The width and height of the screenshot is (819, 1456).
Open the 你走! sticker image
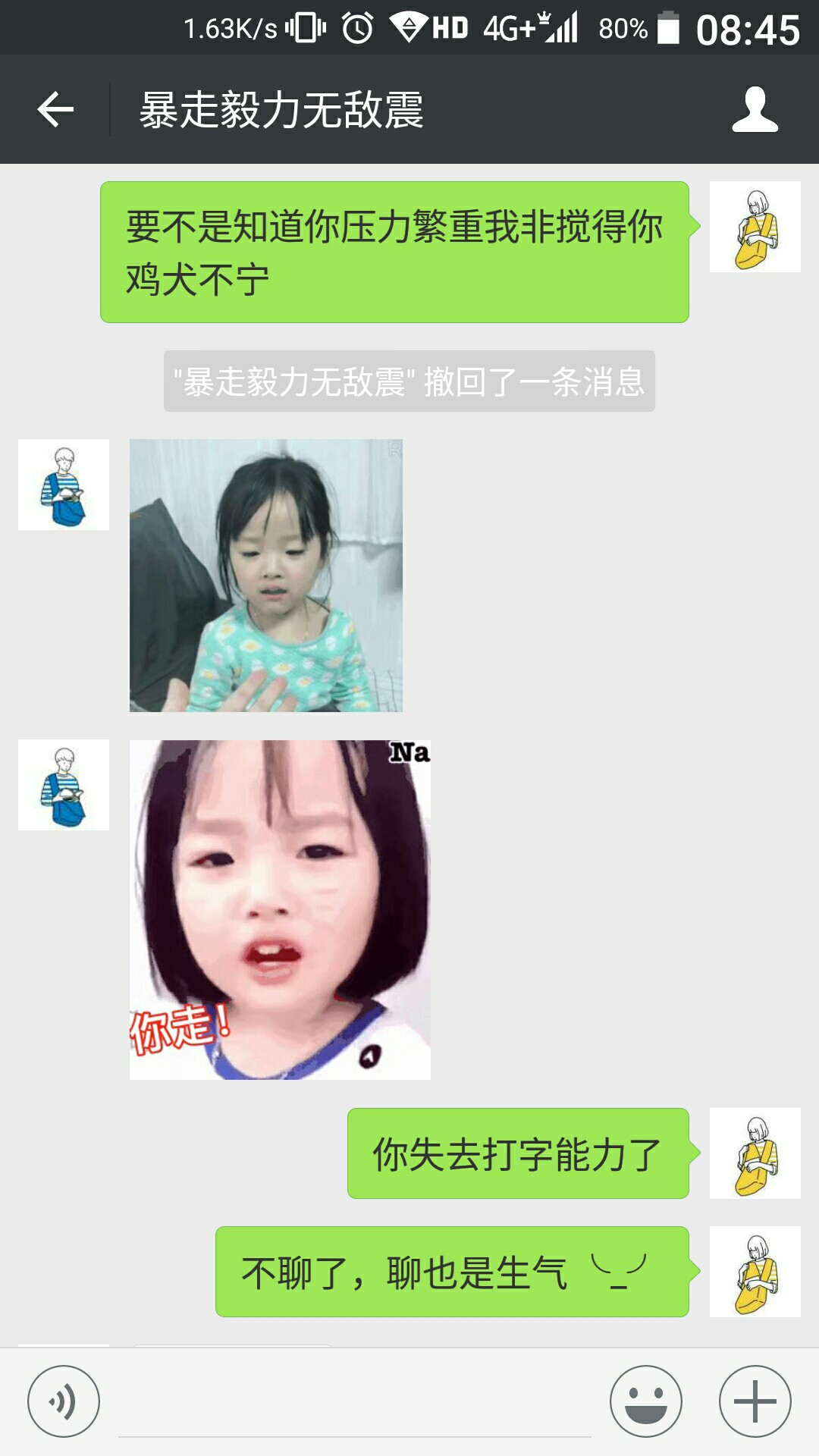280,909
